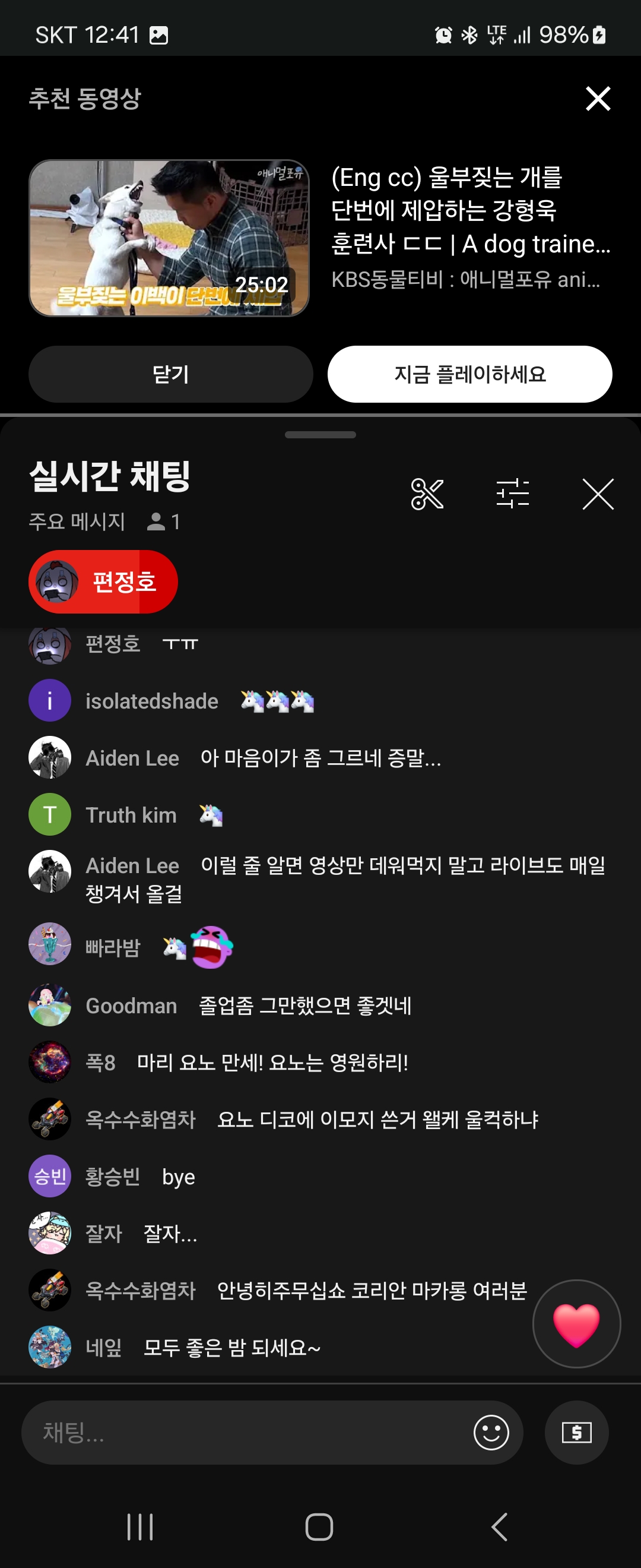
Task: Close the live chat panel
Action: point(597,494)
